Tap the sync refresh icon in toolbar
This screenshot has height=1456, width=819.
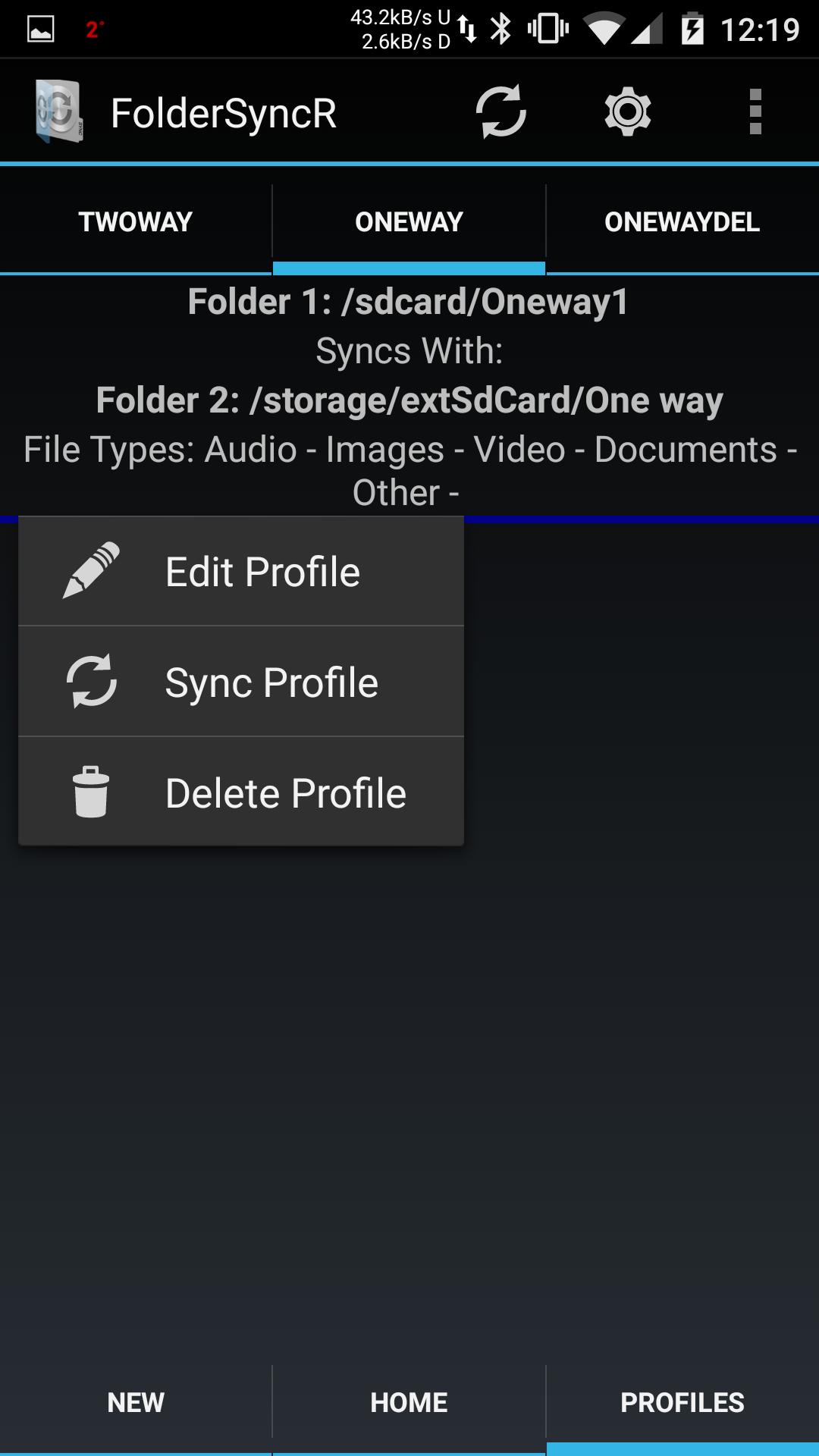(500, 112)
